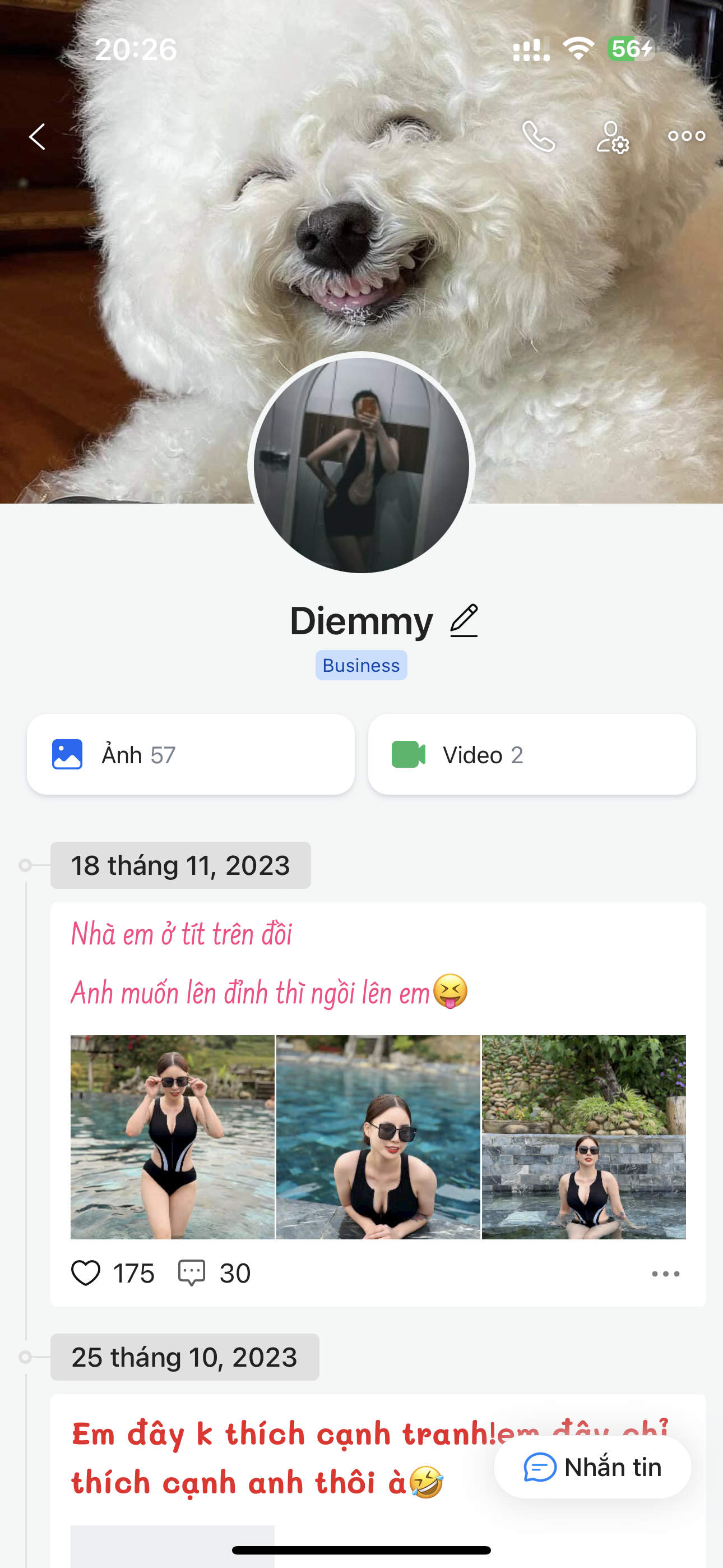This screenshot has height=1568, width=723.
Task: Open more options for November post
Action: click(665, 1274)
